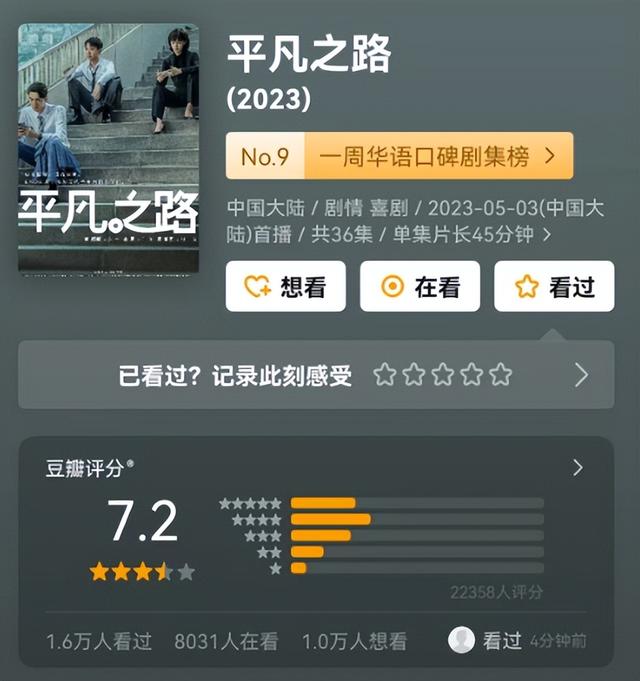This screenshot has width=640, height=681.
Task: Rate five stars in 记录此刻感受 row
Action: tap(501, 375)
